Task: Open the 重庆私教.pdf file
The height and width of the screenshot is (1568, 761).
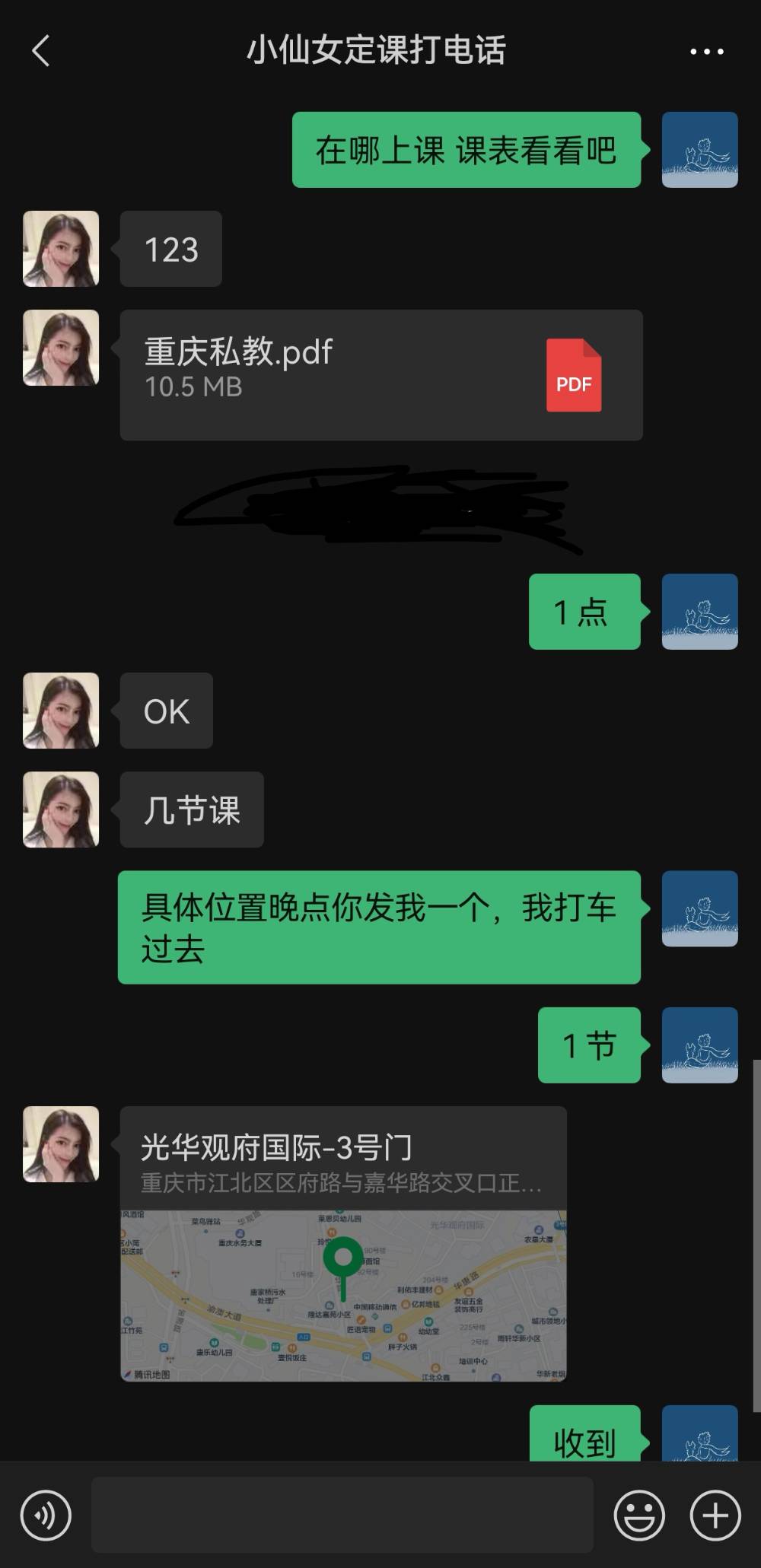Action: 380,374
